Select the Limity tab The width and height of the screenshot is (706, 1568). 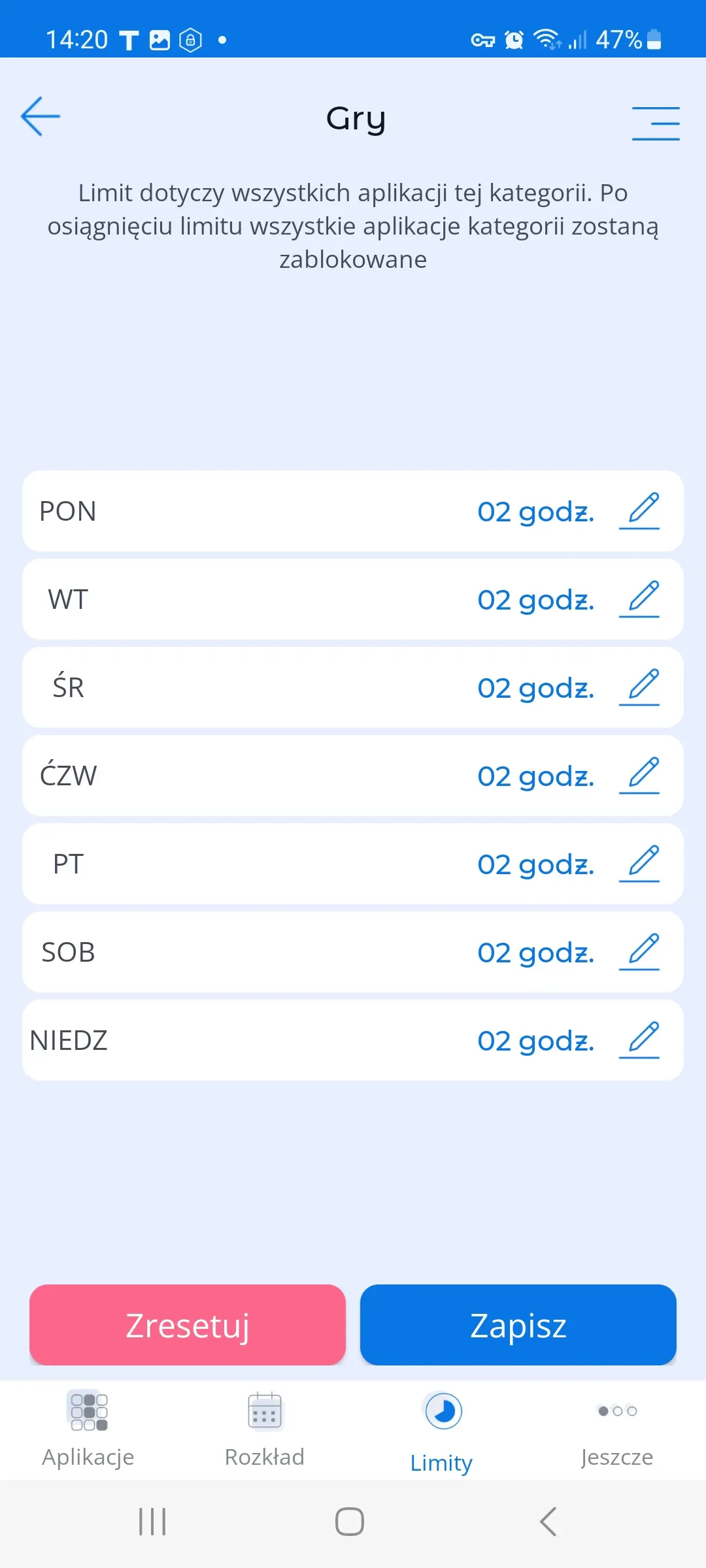pyautogui.click(x=442, y=1429)
